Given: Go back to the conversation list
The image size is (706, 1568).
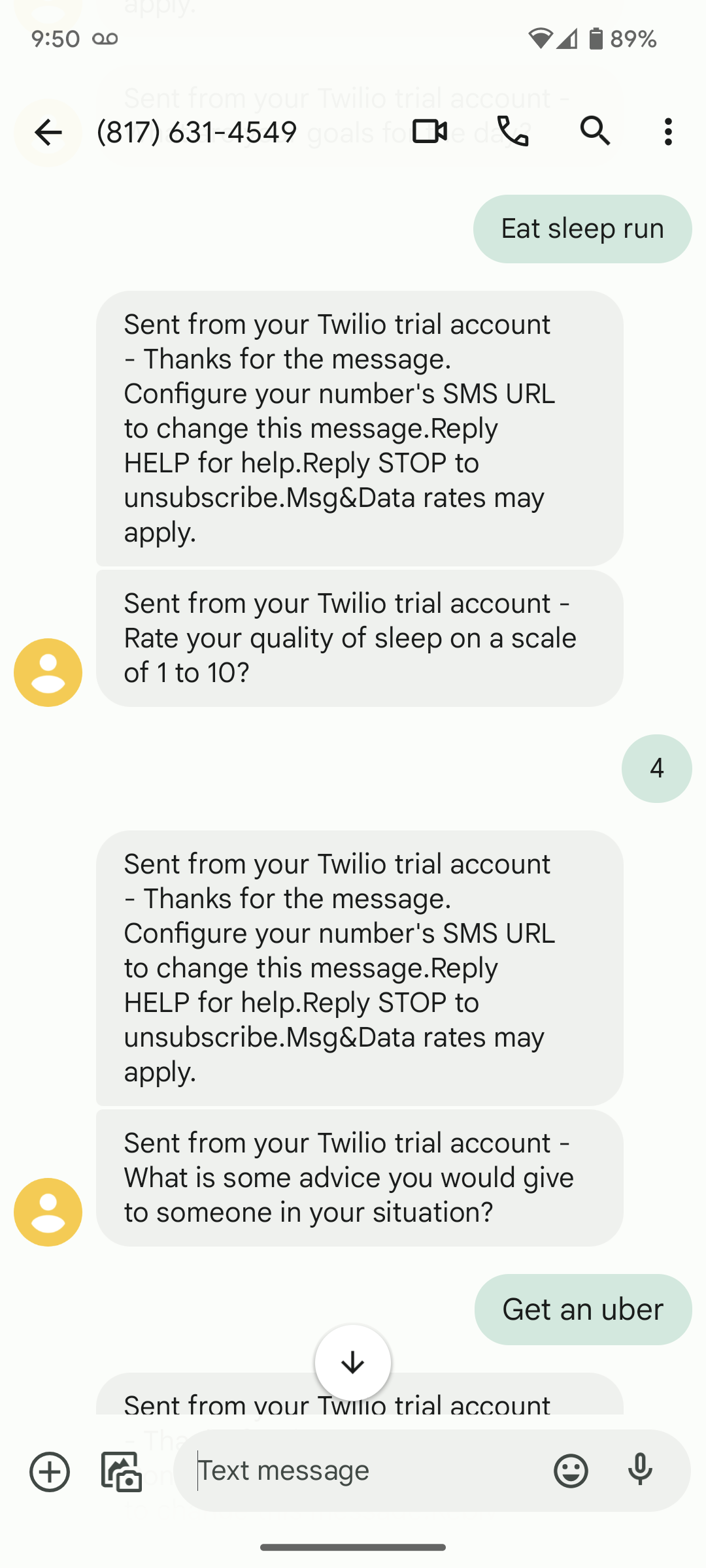Looking at the screenshot, I should click(x=48, y=132).
